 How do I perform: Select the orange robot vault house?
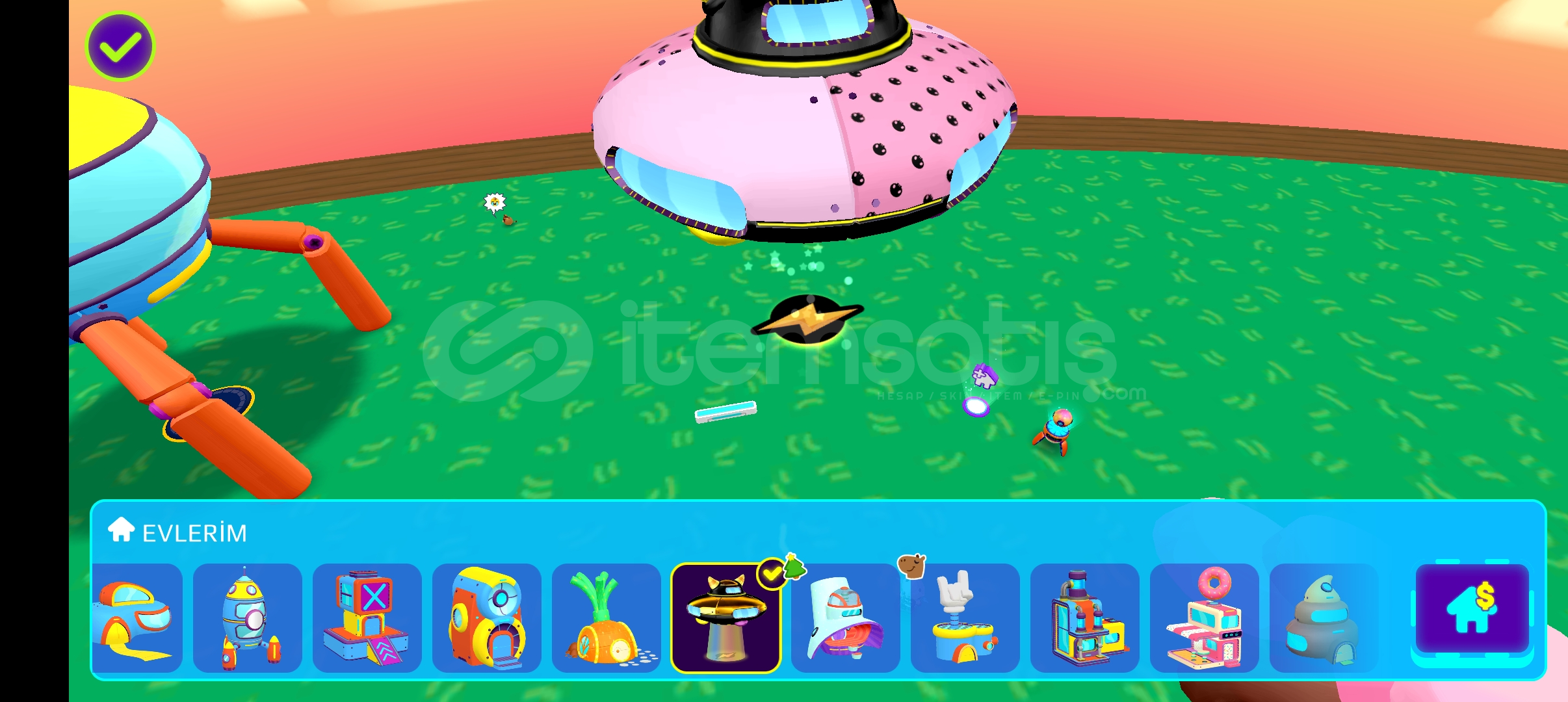pyautogui.click(x=487, y=618)
